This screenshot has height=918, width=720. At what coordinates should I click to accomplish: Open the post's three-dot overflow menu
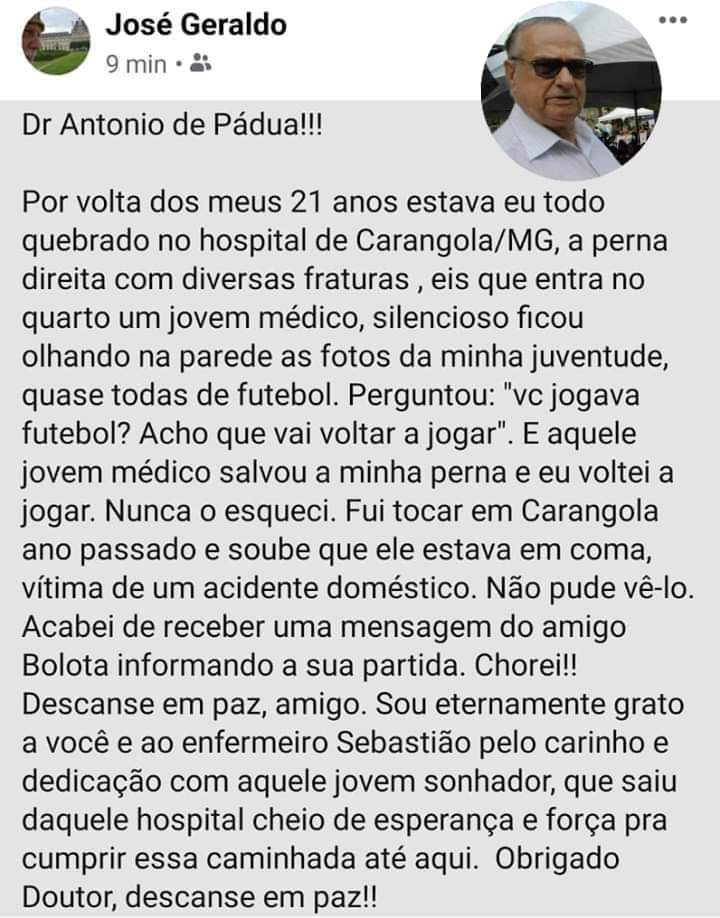(x=677, y=20)
